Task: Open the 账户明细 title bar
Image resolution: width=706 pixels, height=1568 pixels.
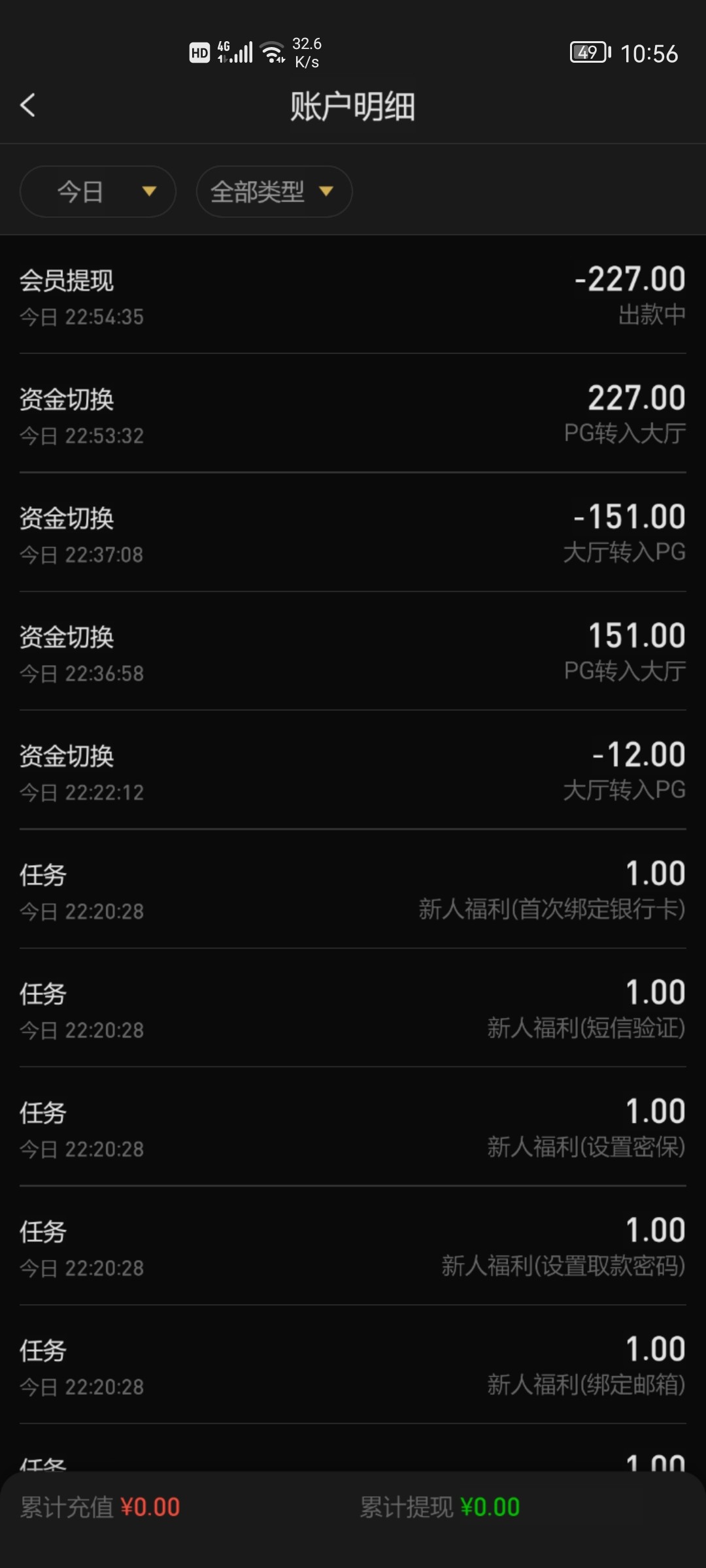Action: pos(353,106)
